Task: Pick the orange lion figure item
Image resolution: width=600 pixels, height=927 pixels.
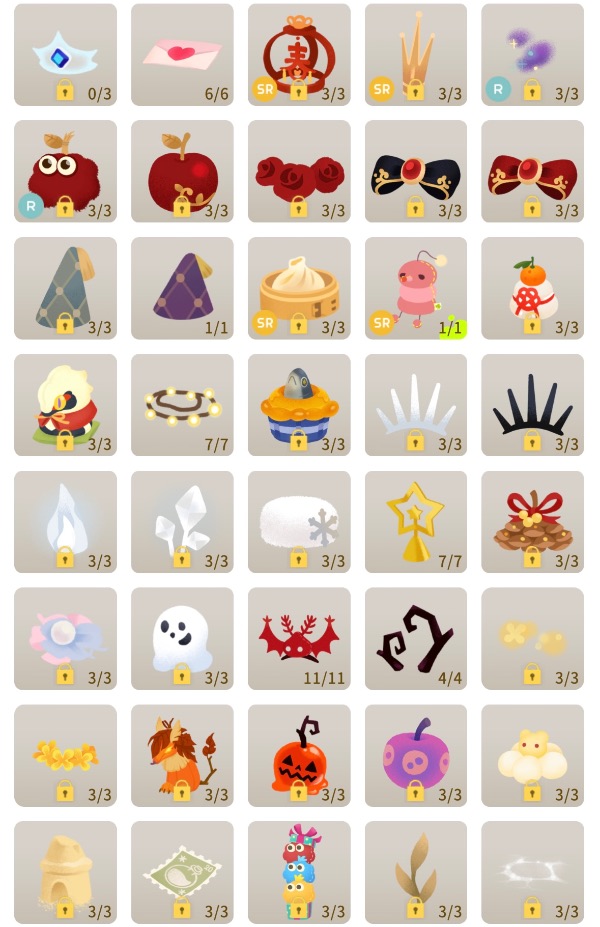Action: coord(182,756)
